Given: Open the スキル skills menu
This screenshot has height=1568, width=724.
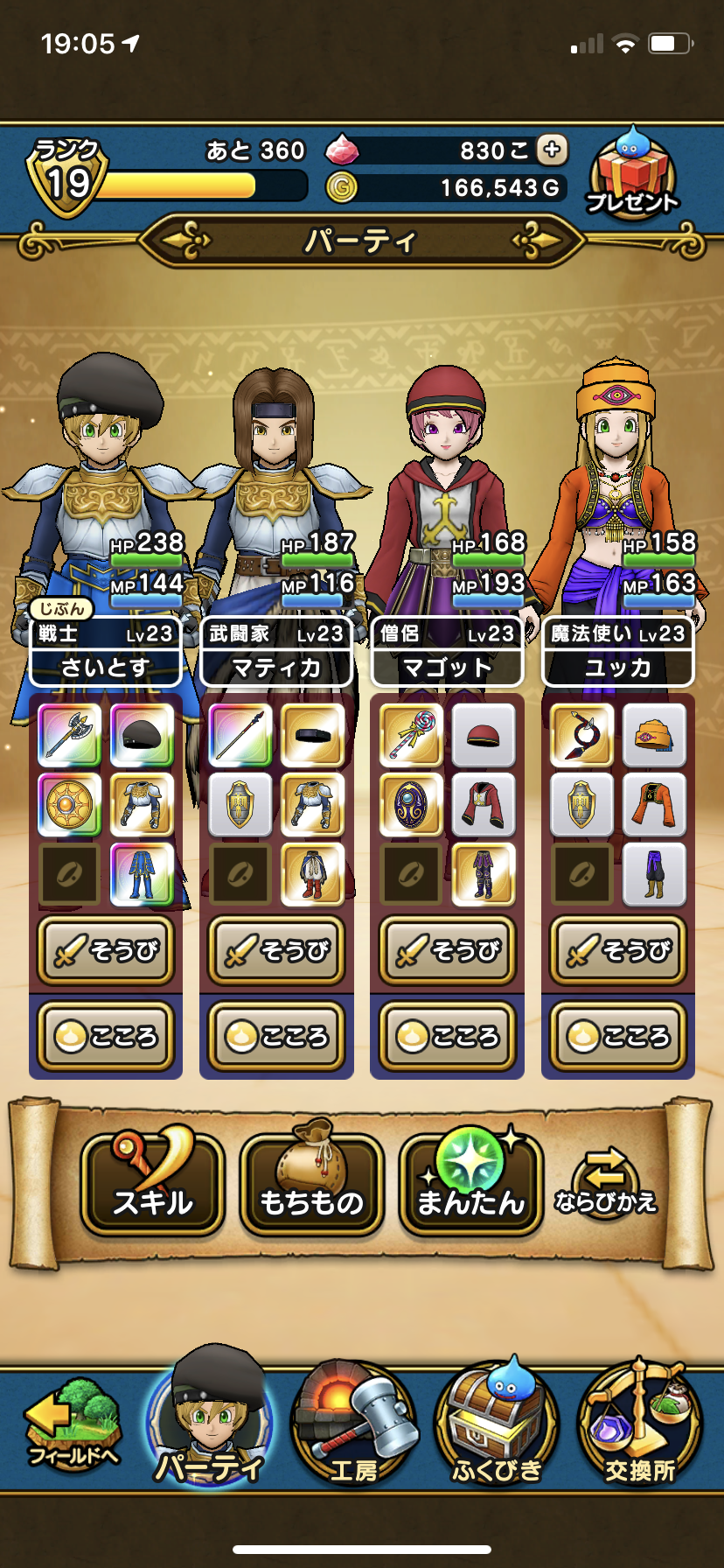Looking at the screenshot, I should (x=153, y=1183).
